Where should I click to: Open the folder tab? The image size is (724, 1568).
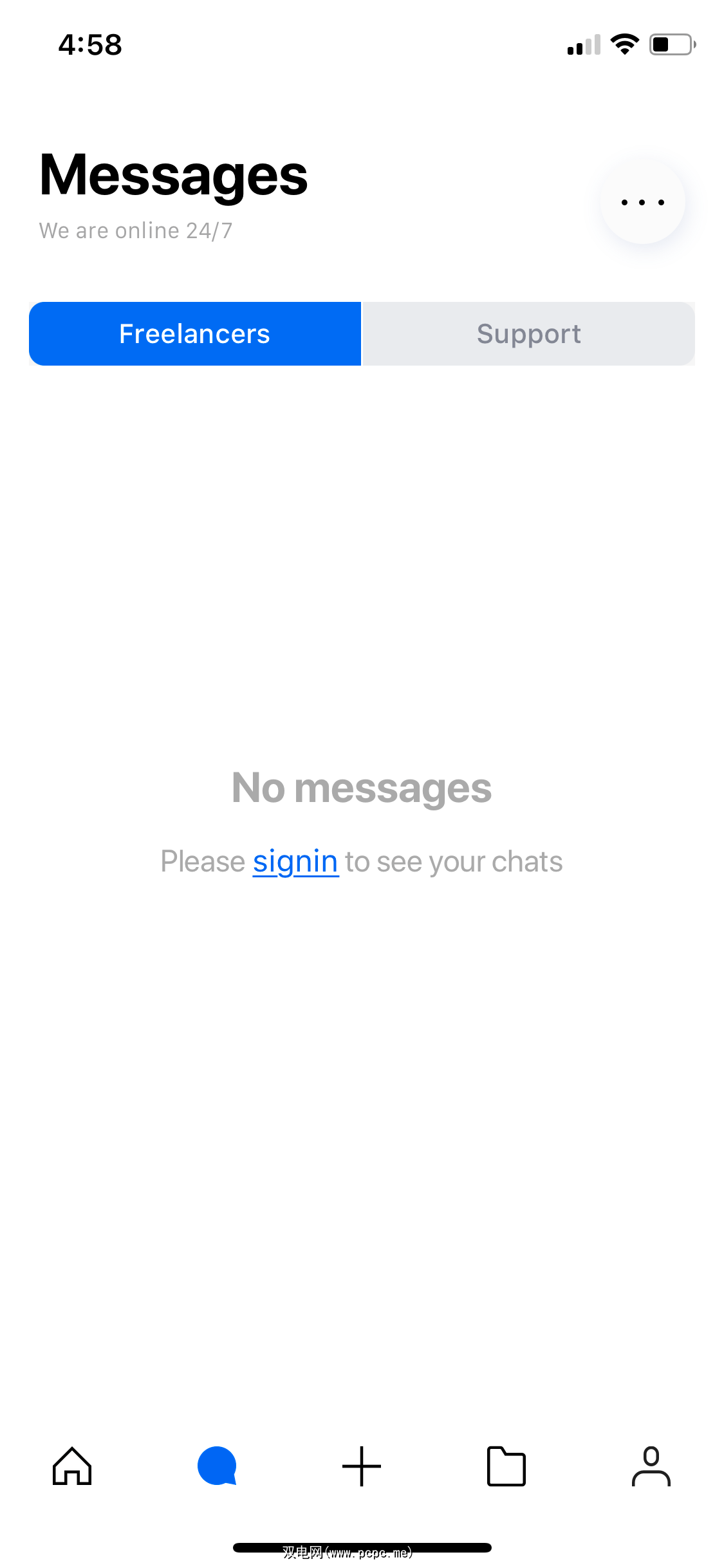(x=506, y=1466)
